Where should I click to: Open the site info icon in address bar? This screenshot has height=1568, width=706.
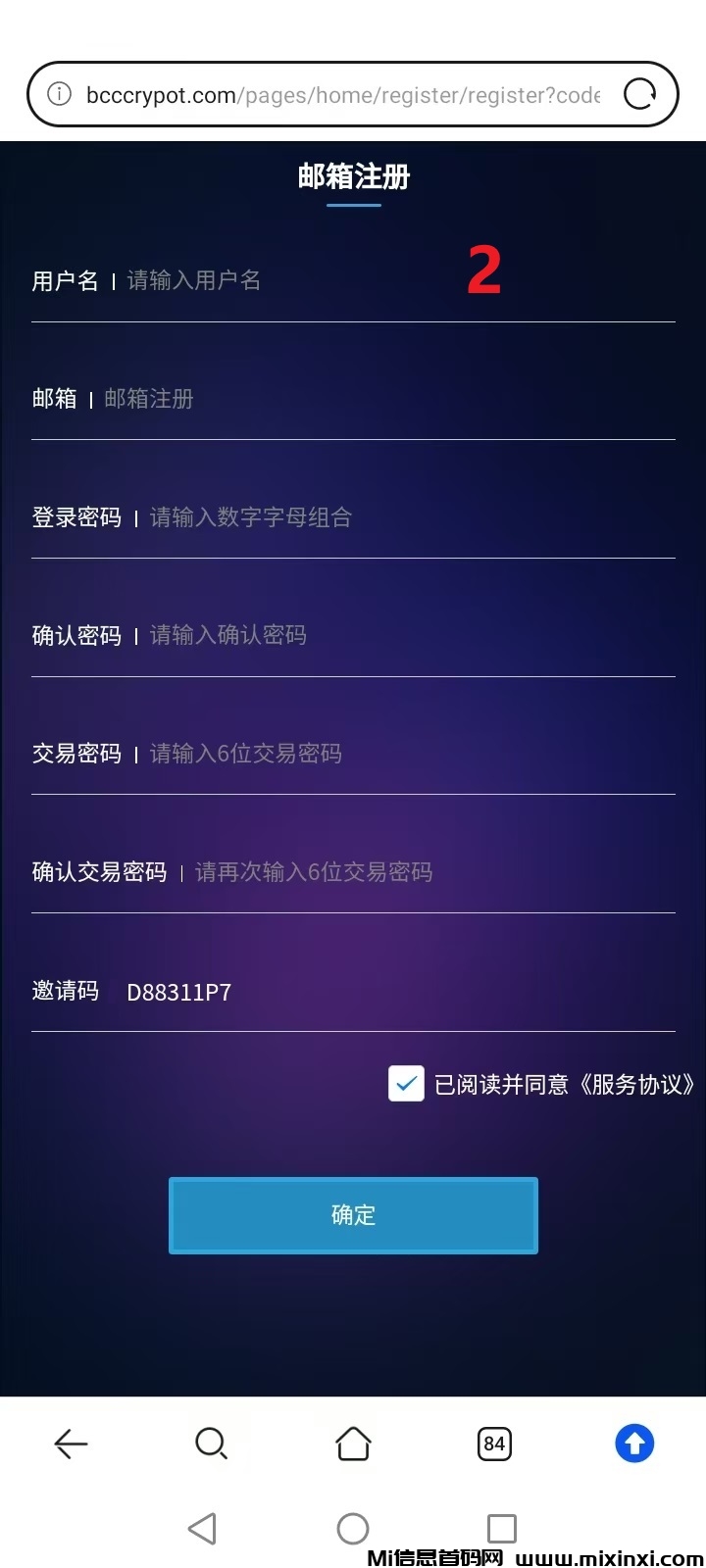[x=60, y=95]
